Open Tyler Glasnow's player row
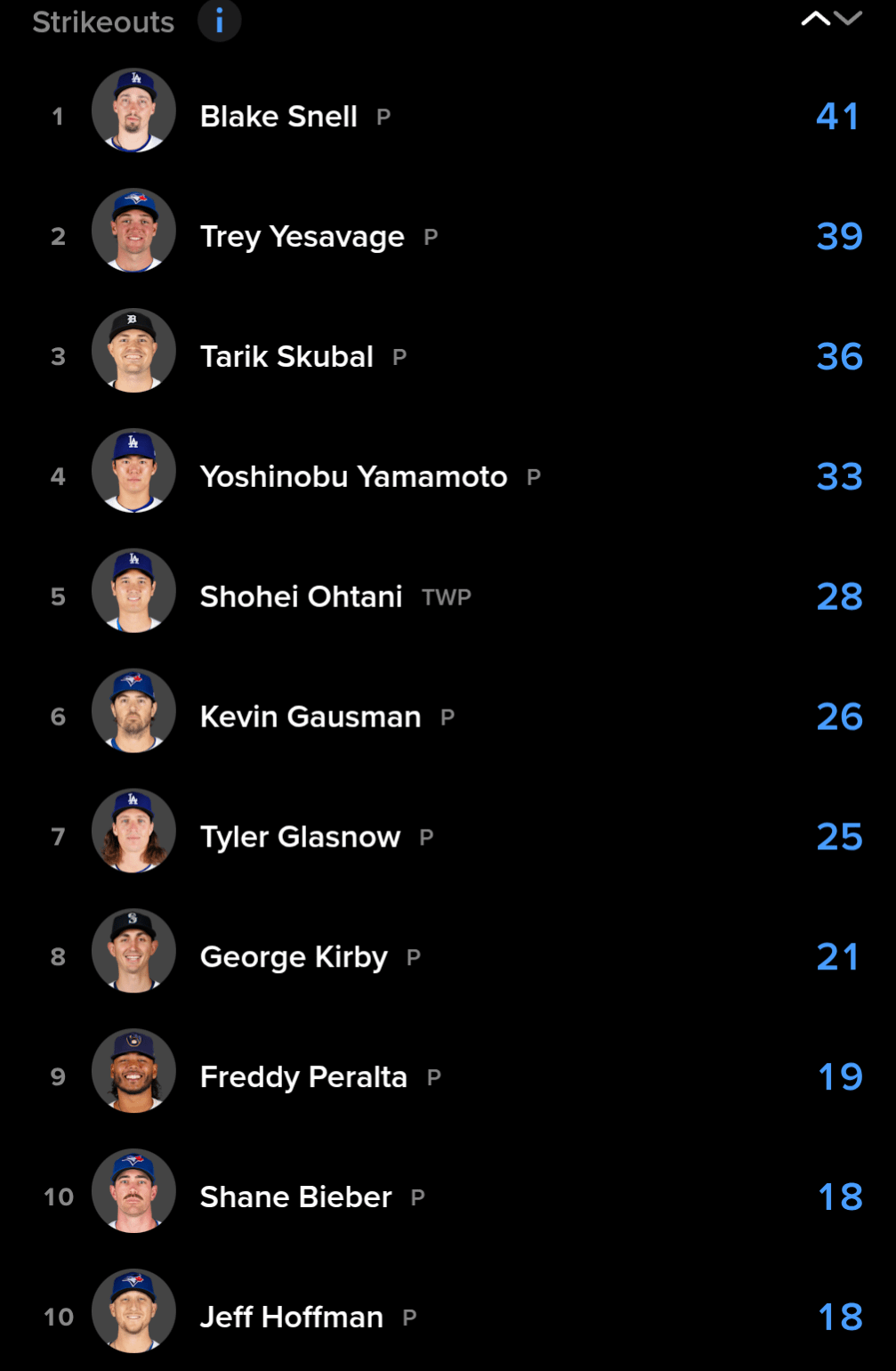This screenshot has width=896, height=1371. coord(300,837)
